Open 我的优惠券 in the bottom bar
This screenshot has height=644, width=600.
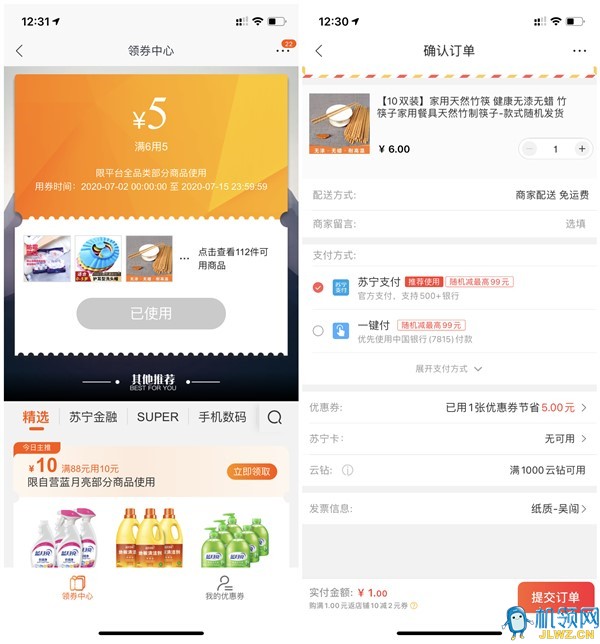(225, 588)
